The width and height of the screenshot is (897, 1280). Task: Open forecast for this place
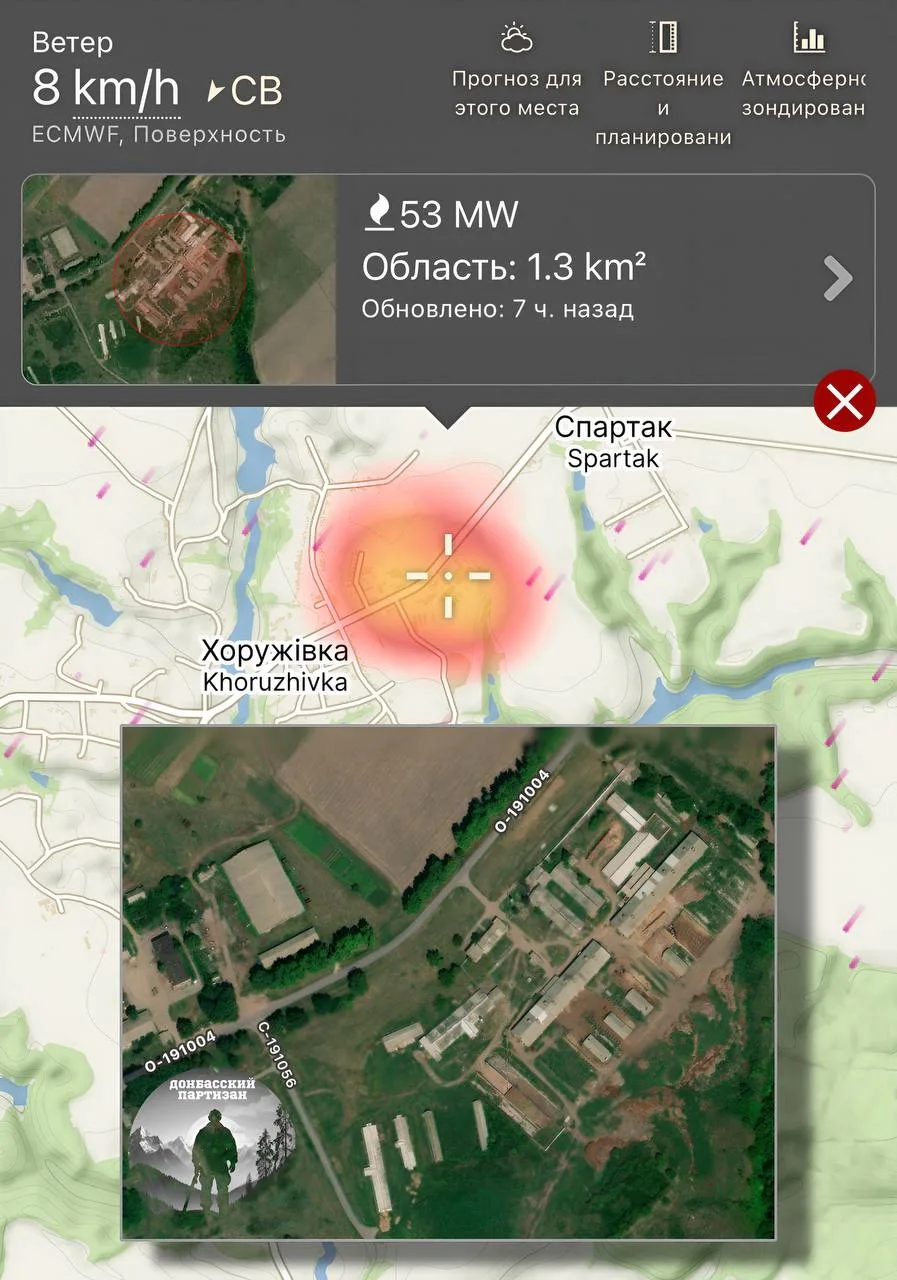pyautogui.click(x=516, y=70)
